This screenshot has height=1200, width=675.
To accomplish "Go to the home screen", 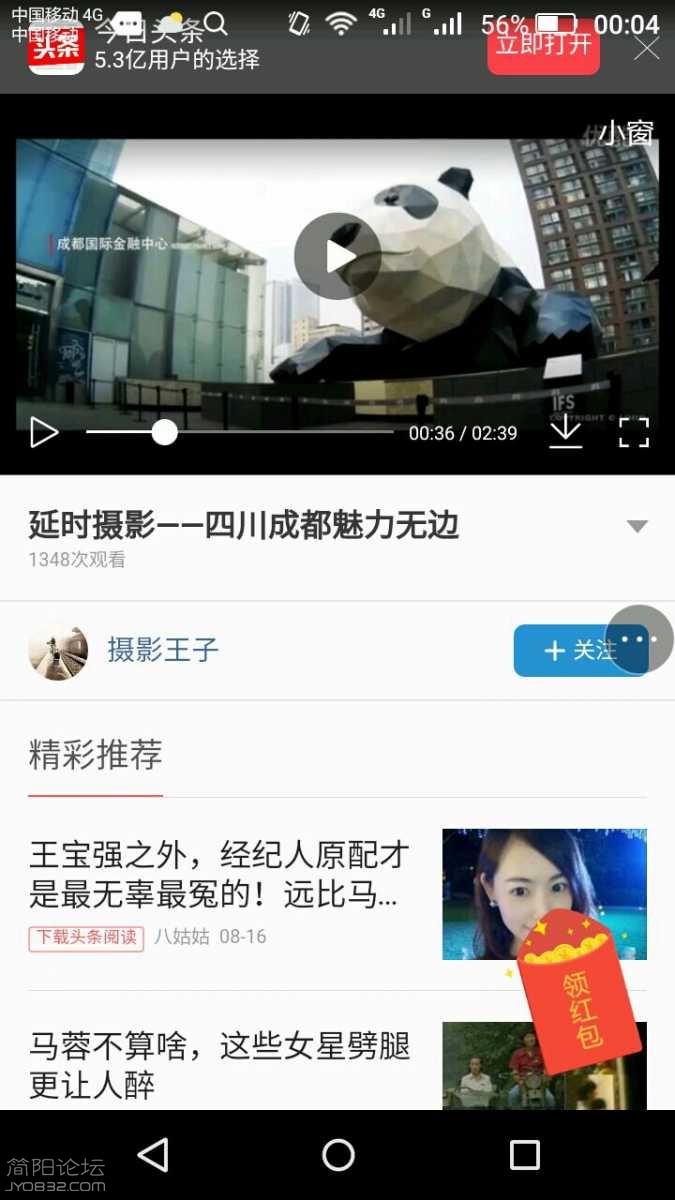I will 338,1155.
